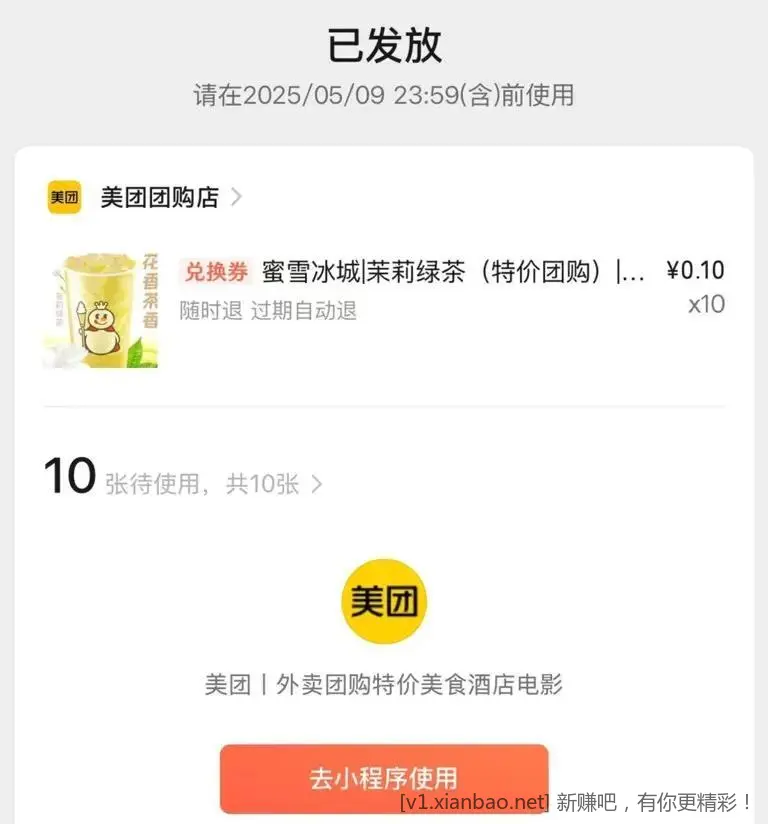Tap 去小程序使用 button
The height and width of the screenshot is (824, 768).
pos(384,777)
